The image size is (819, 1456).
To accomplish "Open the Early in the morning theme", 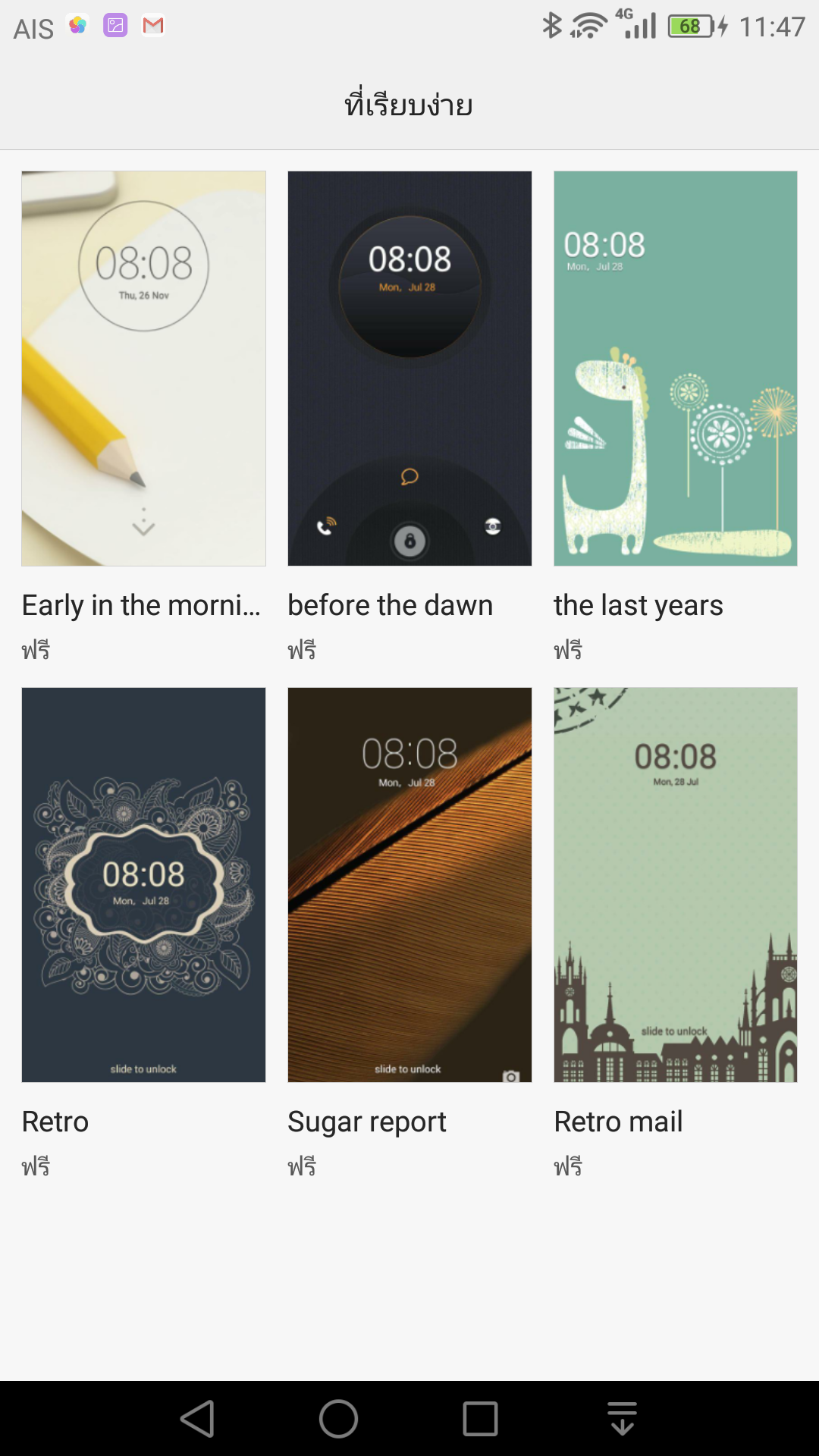I will point(143,369).
